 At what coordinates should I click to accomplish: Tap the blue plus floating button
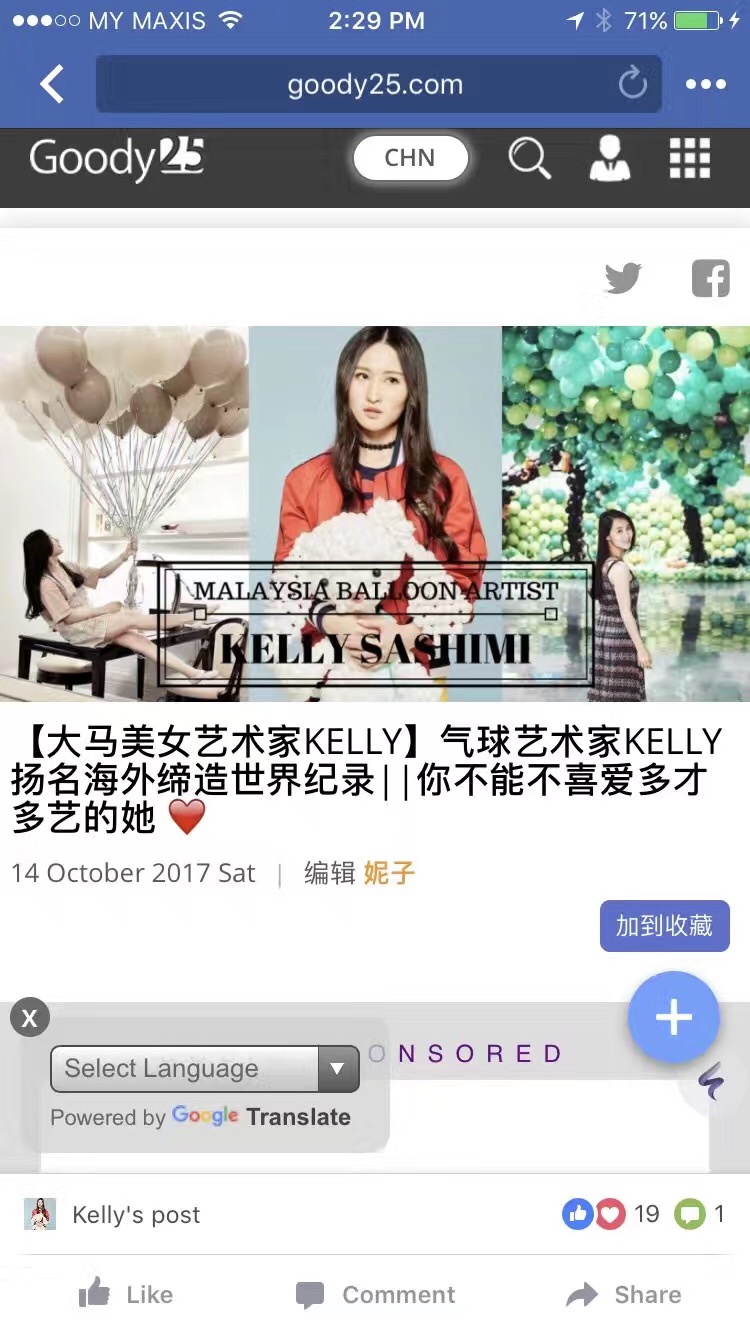[x=673, y=1018]
